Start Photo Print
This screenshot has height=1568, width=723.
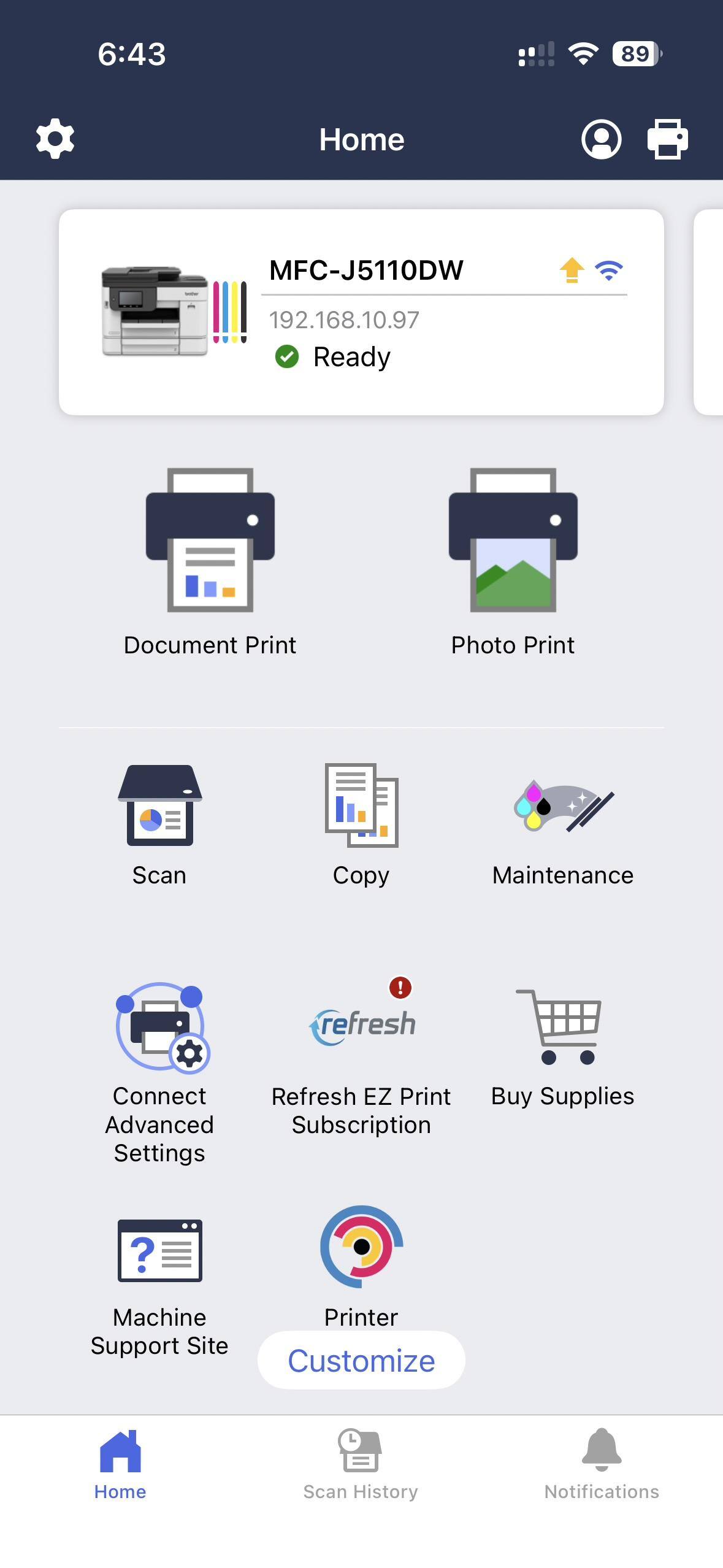pyautogui.click(x=513, y=563)
